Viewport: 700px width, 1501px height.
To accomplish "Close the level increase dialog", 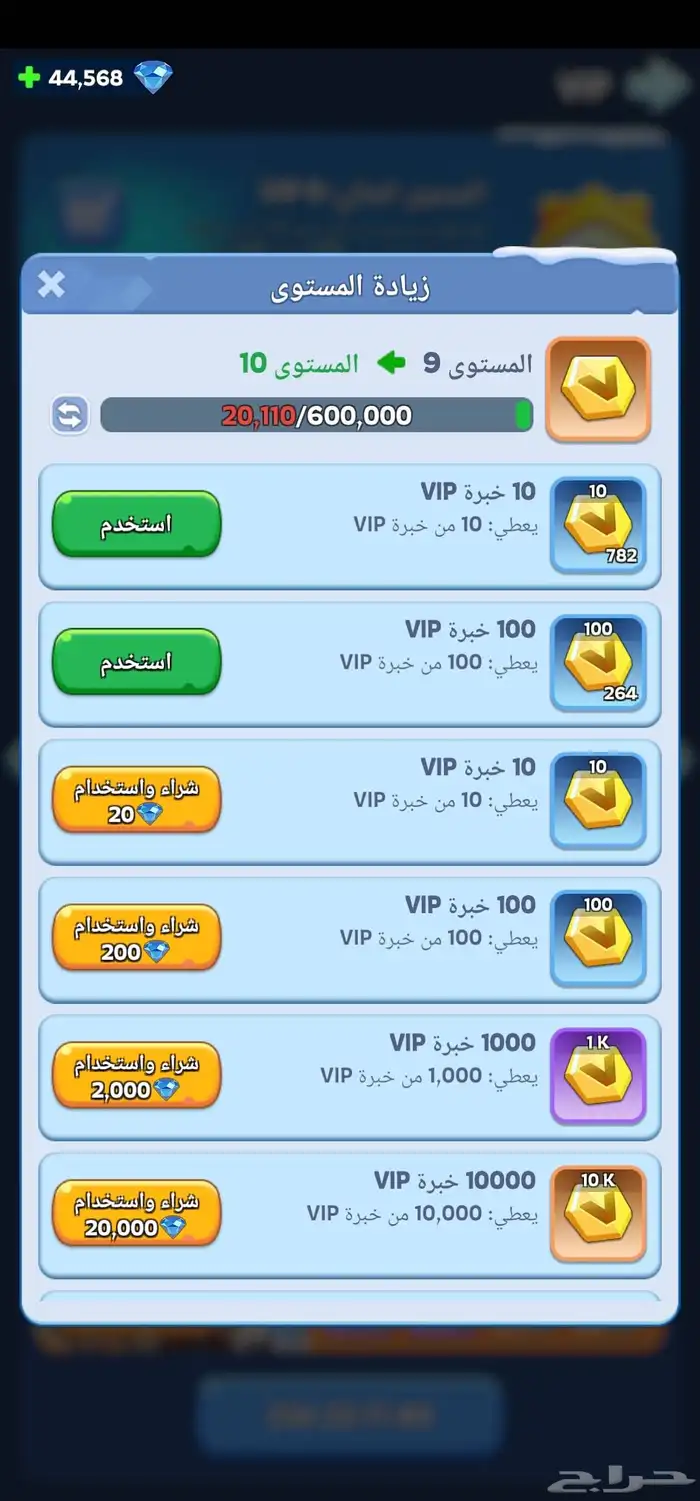I will pos(51,285).
